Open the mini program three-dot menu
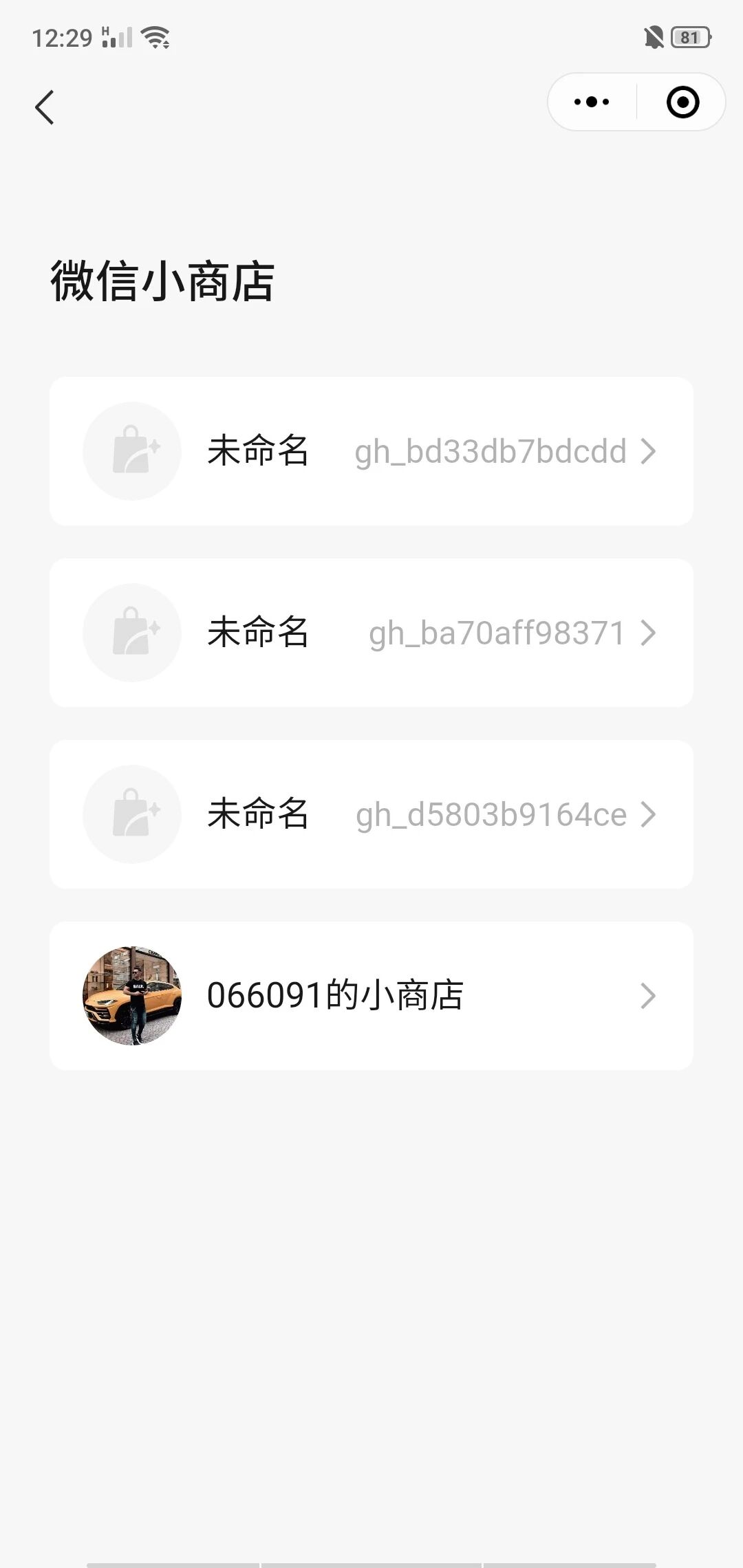The width and height of the screenshot is (743, 1568). 592,102
